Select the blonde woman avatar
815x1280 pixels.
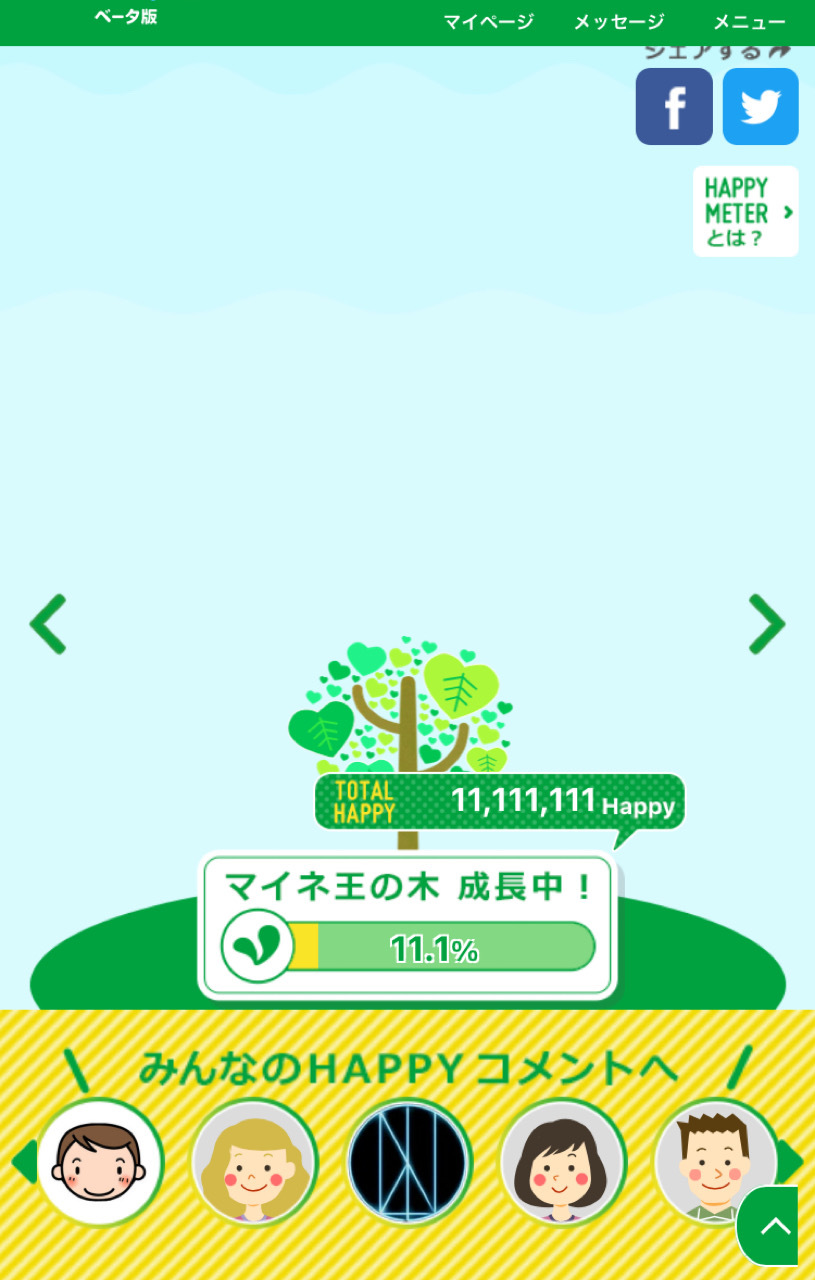254,1163
